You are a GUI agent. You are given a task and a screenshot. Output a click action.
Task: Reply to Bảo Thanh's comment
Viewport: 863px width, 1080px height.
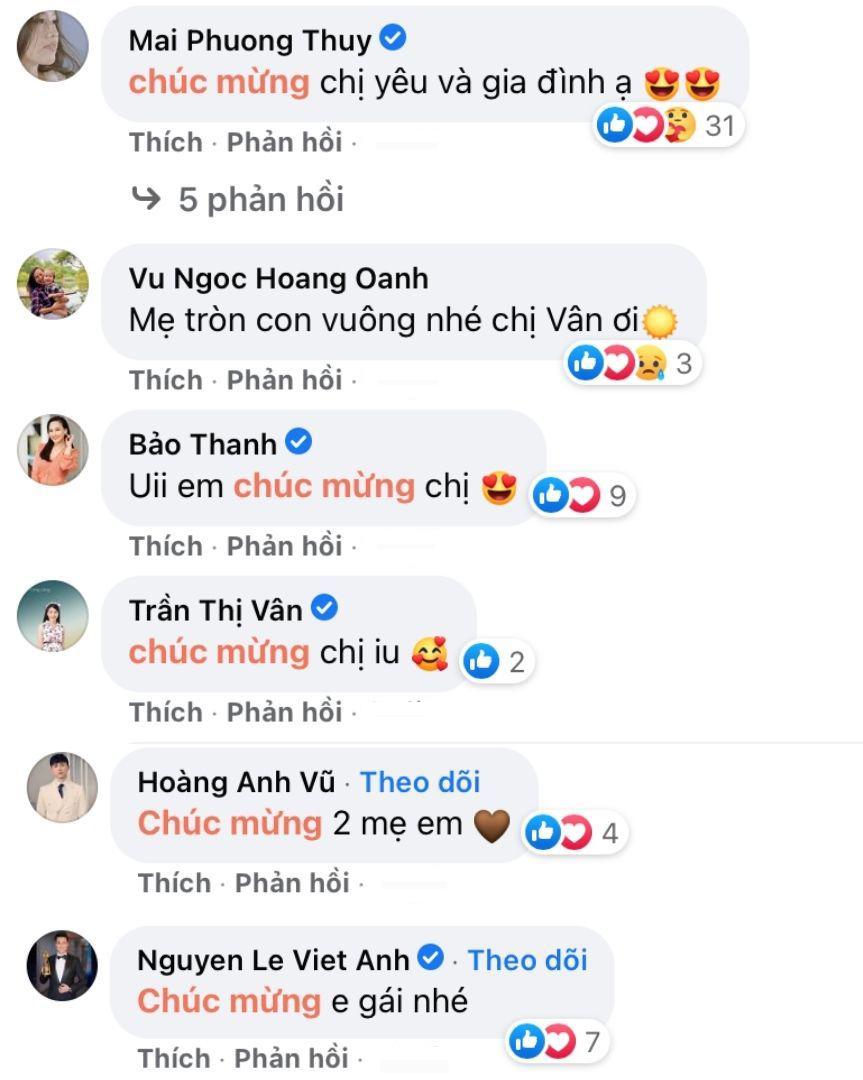284,547
